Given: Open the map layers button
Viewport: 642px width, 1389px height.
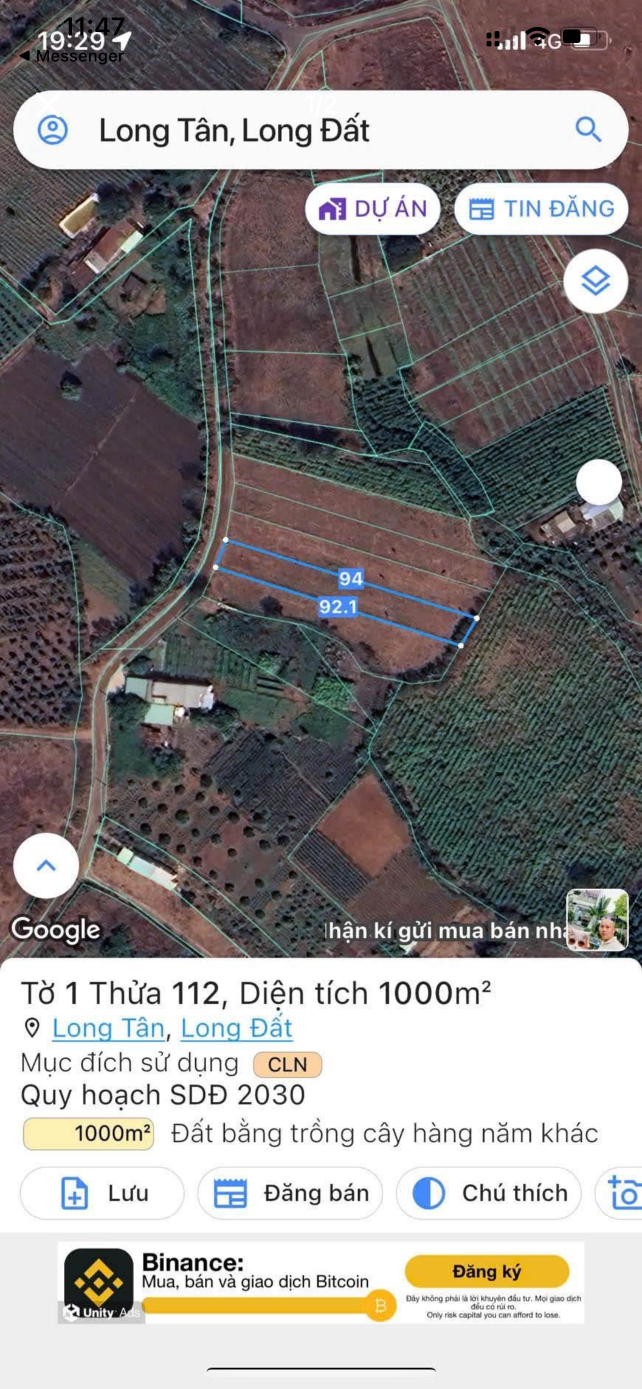Looking at the screenshot, I should (x=596, y=281).
